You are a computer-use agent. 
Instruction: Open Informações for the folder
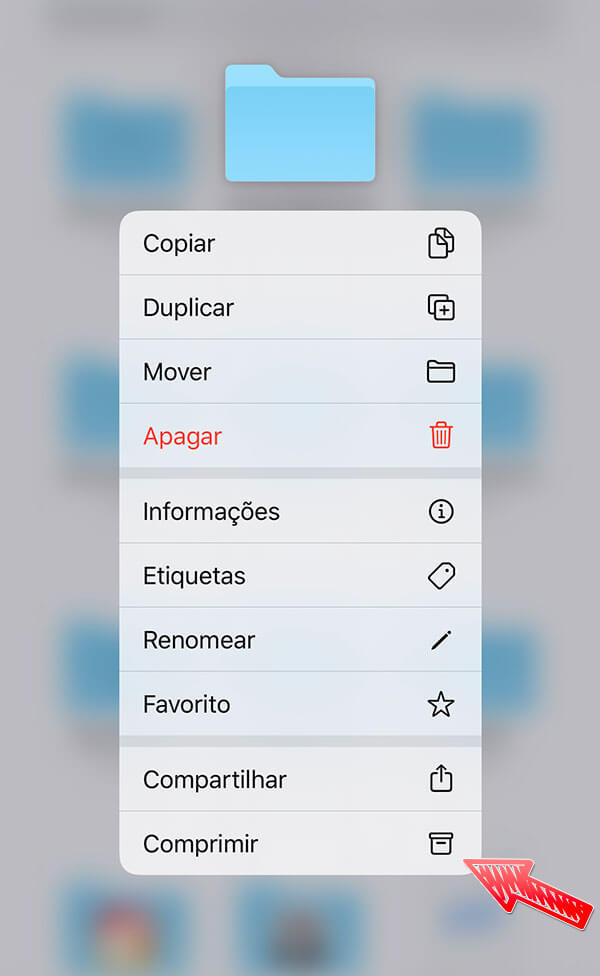pyautogui.click(x=300, y=511)
